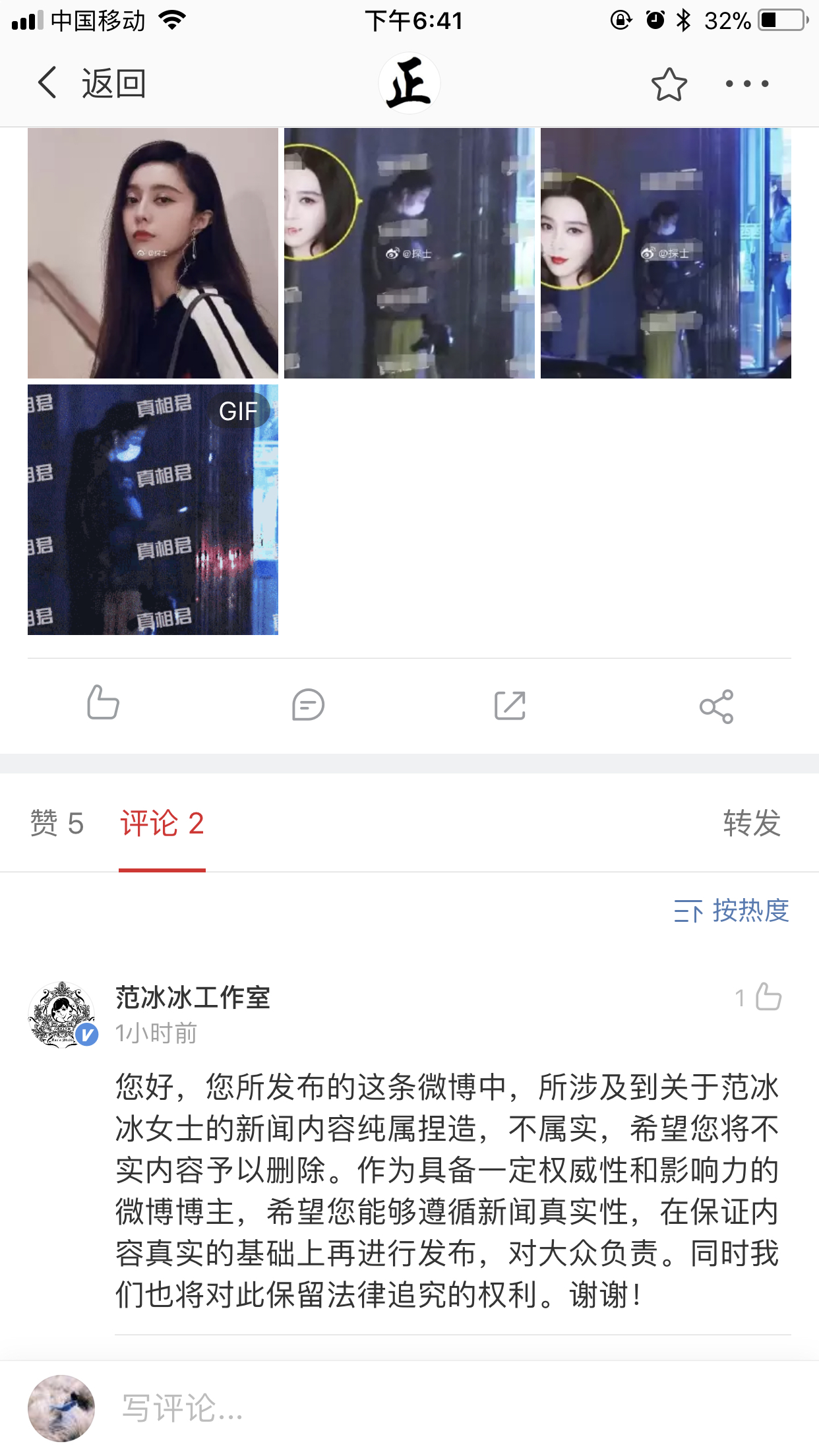Select the 评论 2 tab
Screen dimensions: 819x1456
pos(162,824)
